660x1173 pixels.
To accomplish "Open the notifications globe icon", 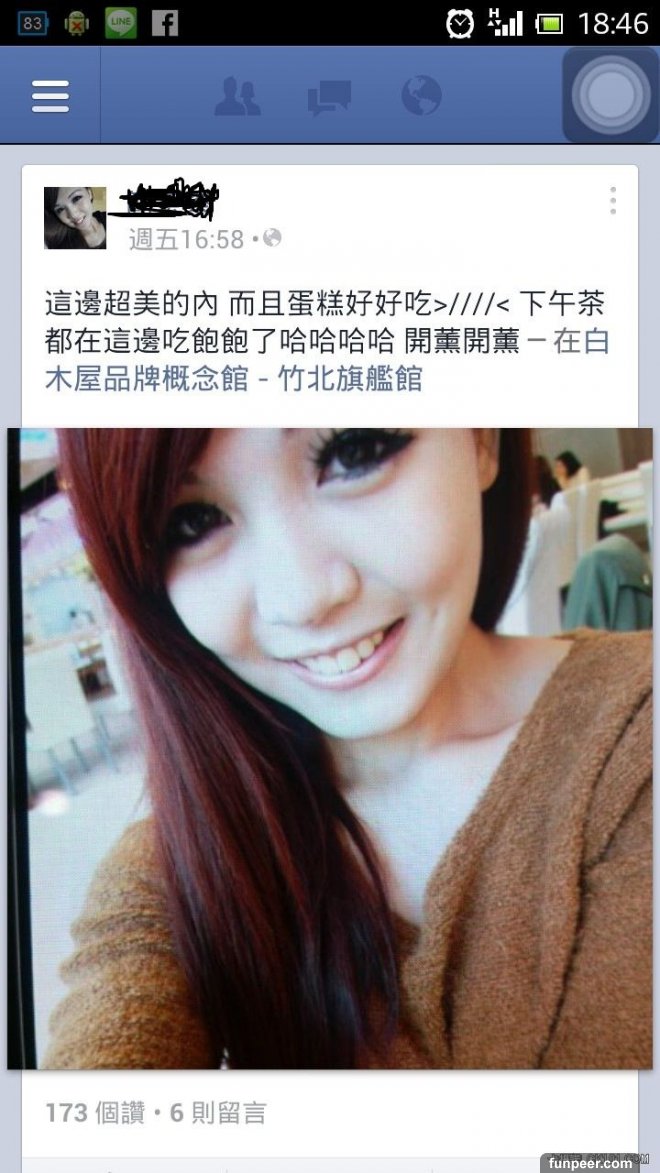I will [x=421, y=96].
